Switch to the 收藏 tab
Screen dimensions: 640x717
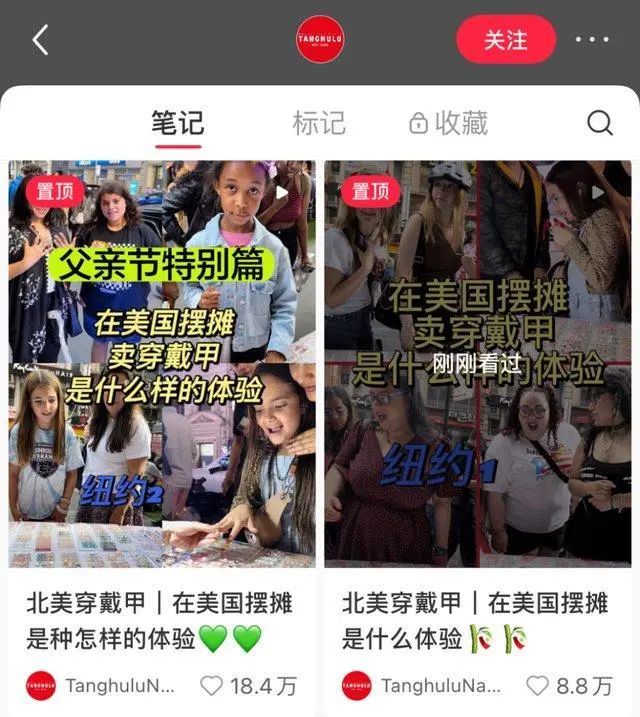[x=449, y=123]
